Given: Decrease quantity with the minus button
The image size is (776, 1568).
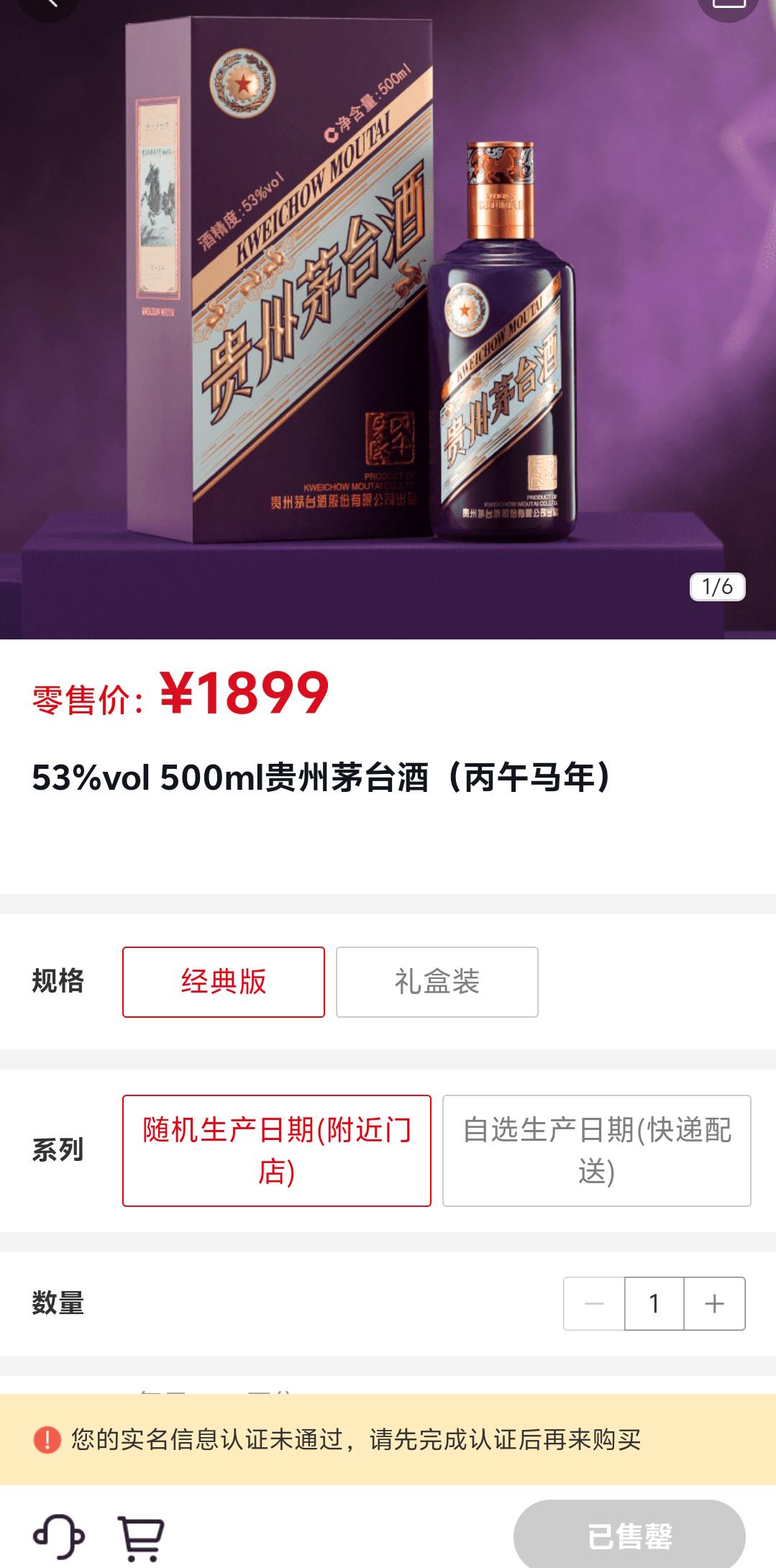Looking at the screenshot, I should point(594,1303).
